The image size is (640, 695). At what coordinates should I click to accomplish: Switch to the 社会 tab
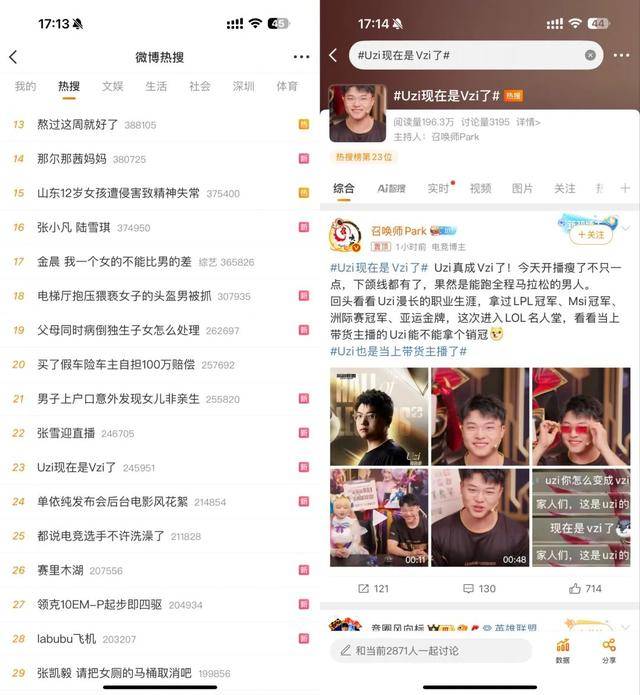click(x=200, y=87)
